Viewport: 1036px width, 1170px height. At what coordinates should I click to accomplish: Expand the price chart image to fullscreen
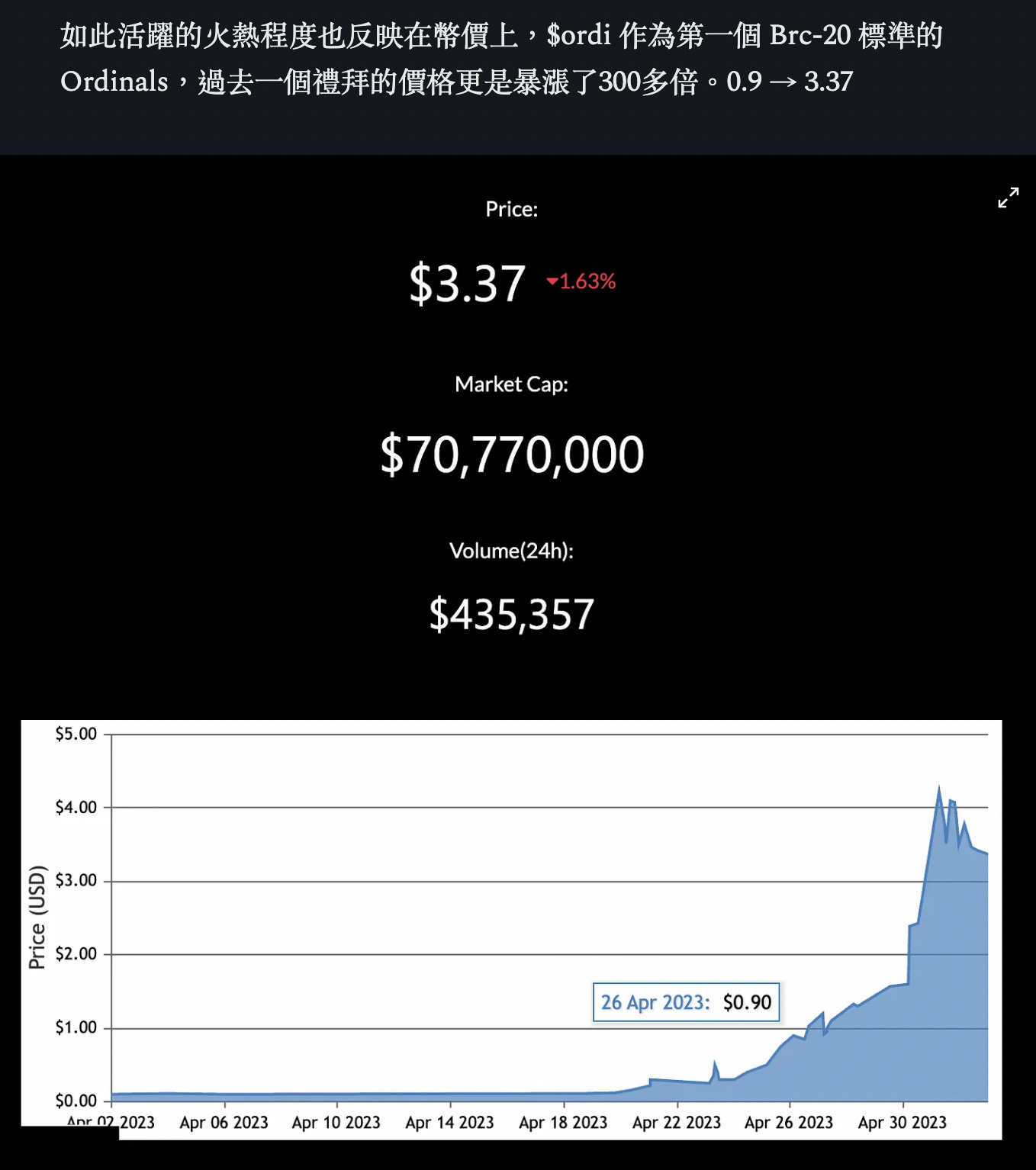[1008, 198]
